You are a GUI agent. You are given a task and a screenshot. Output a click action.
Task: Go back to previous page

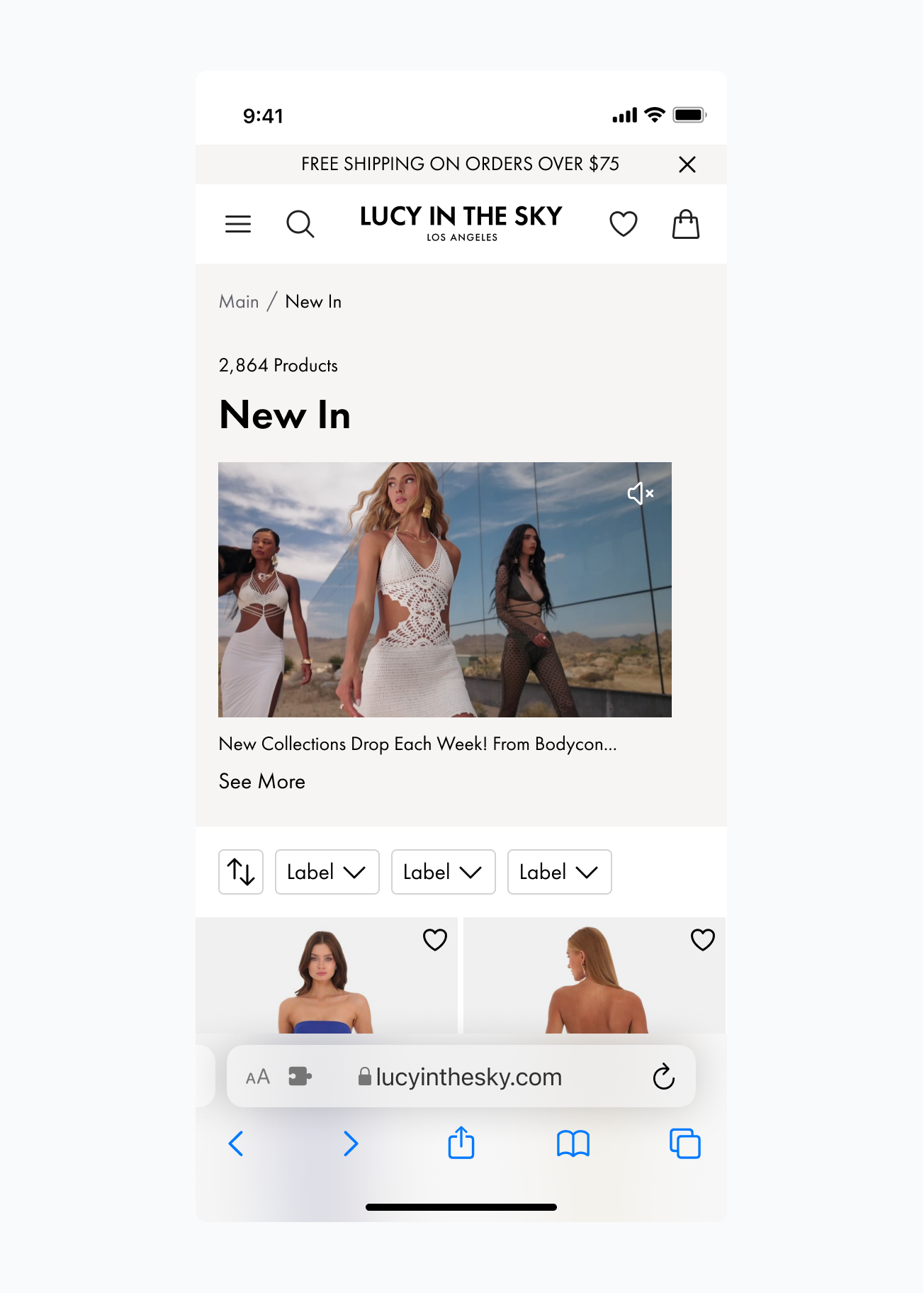[x=236, y=1143]
